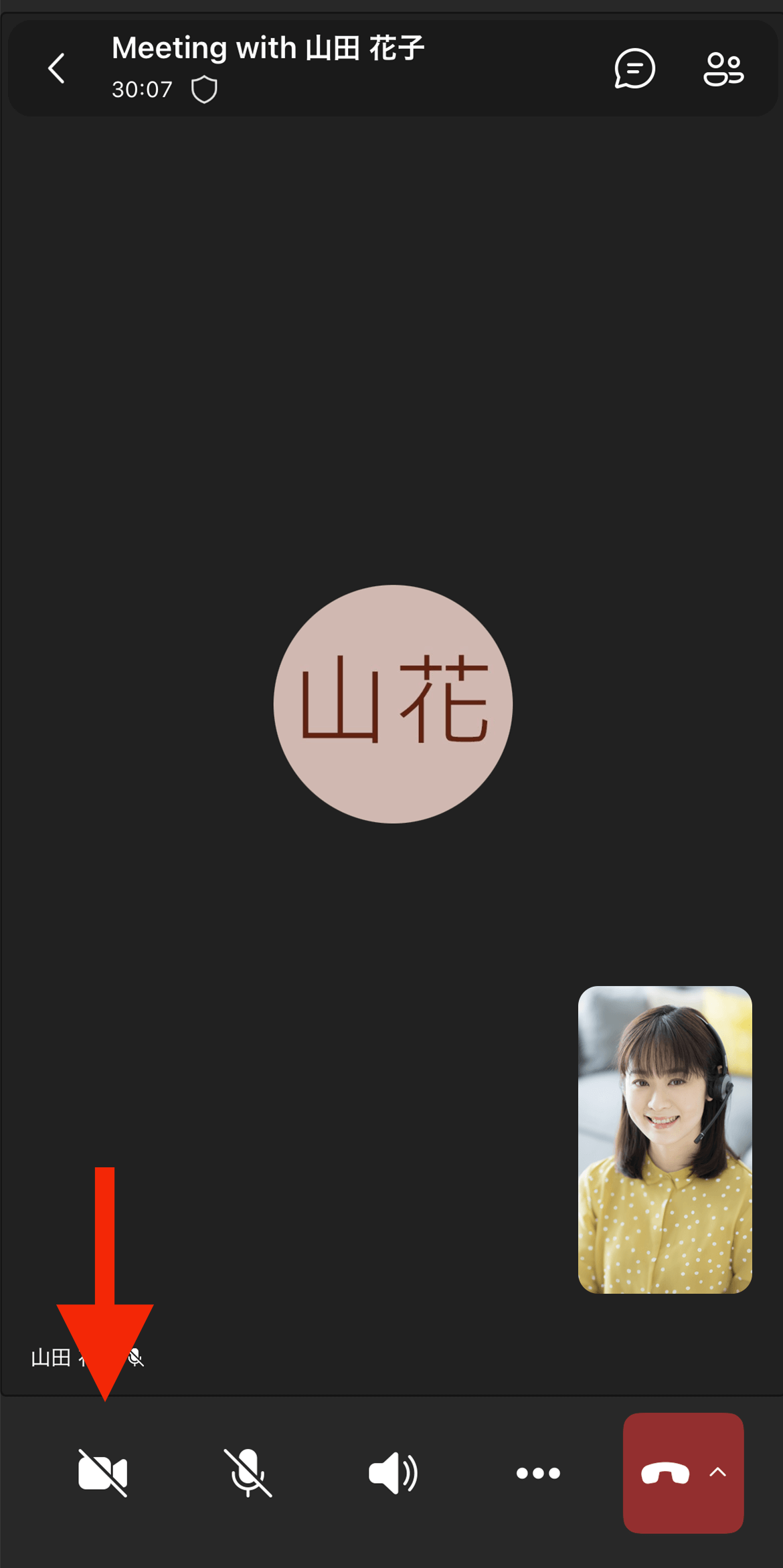The image size is (783, 1568).
Task: Open the meeting chat
Action: pyautogui.click(x=634, y=69)
